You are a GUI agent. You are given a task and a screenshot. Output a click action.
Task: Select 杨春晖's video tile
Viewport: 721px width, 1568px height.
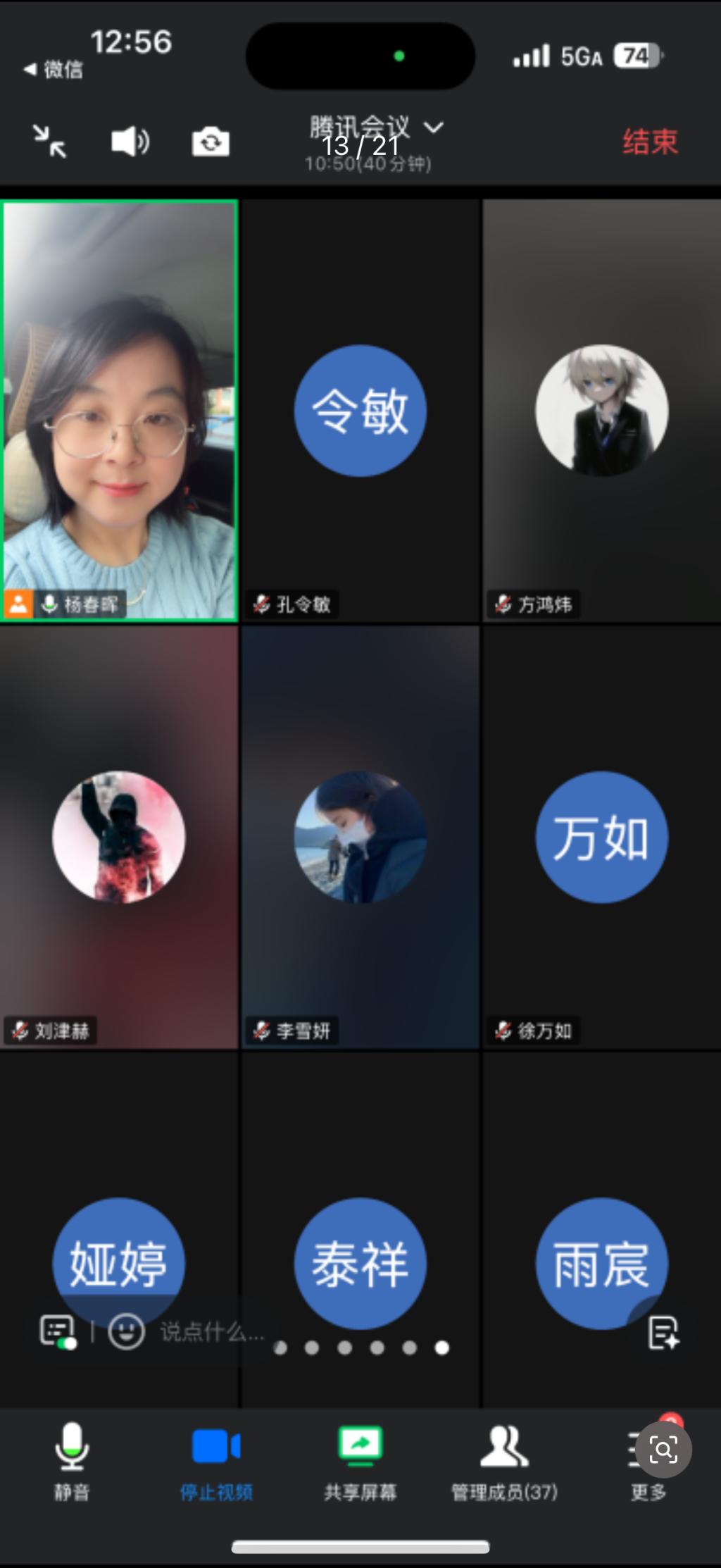coord(120,410)
